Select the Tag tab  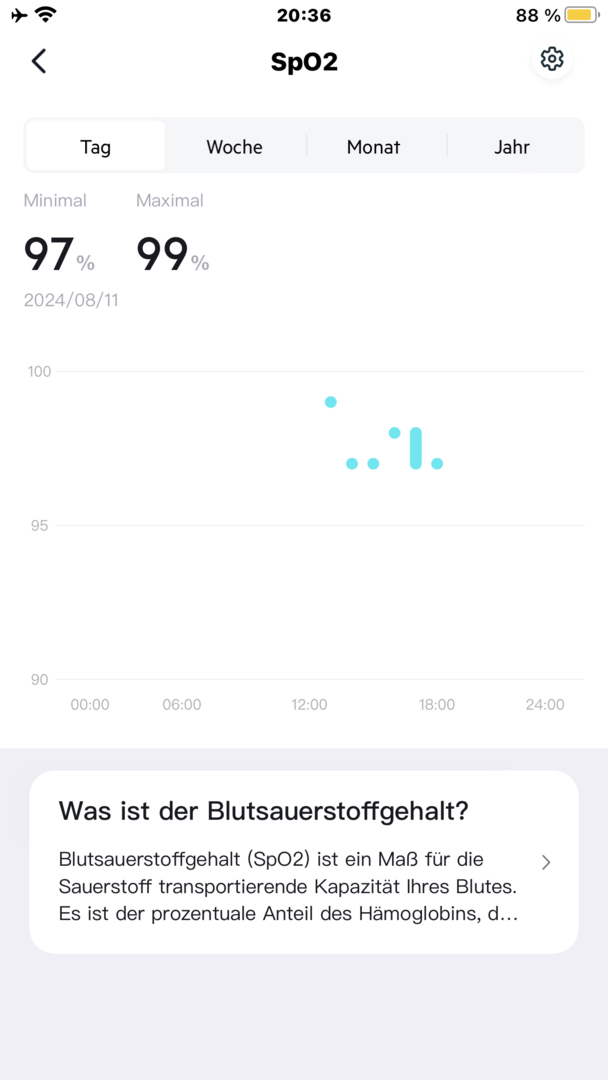click(x=96, y=147)
